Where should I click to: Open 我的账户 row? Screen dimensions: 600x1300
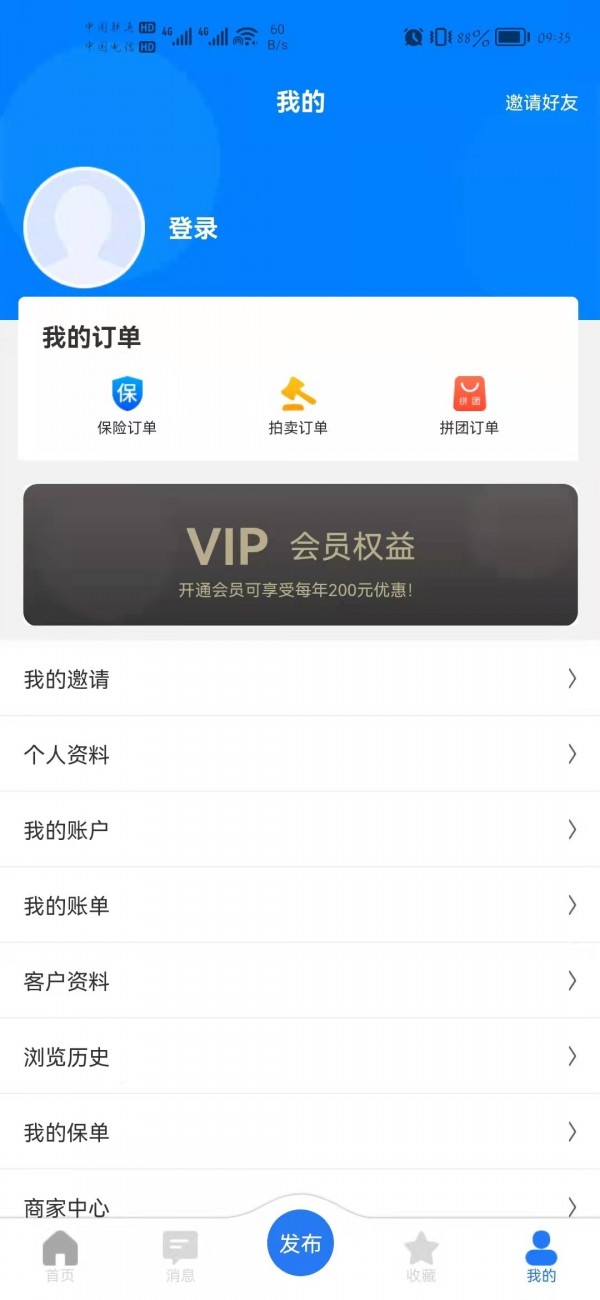pyautogui.click(x=300, y=830)
